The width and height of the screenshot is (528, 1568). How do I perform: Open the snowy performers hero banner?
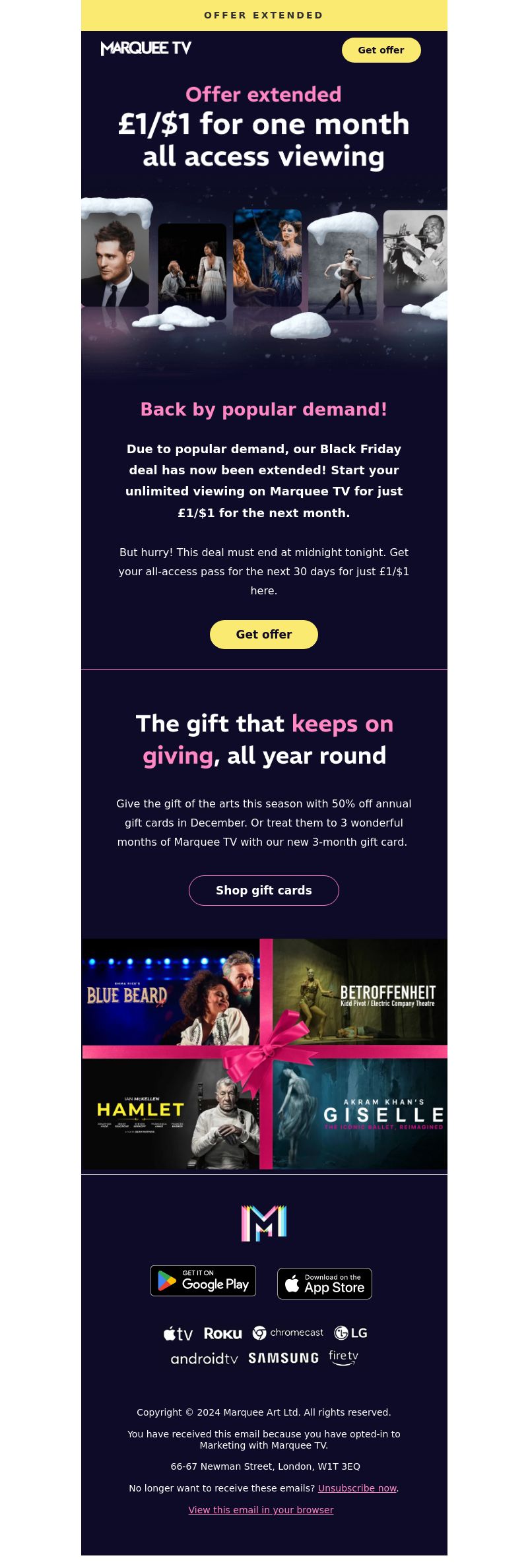pos(264,277)
